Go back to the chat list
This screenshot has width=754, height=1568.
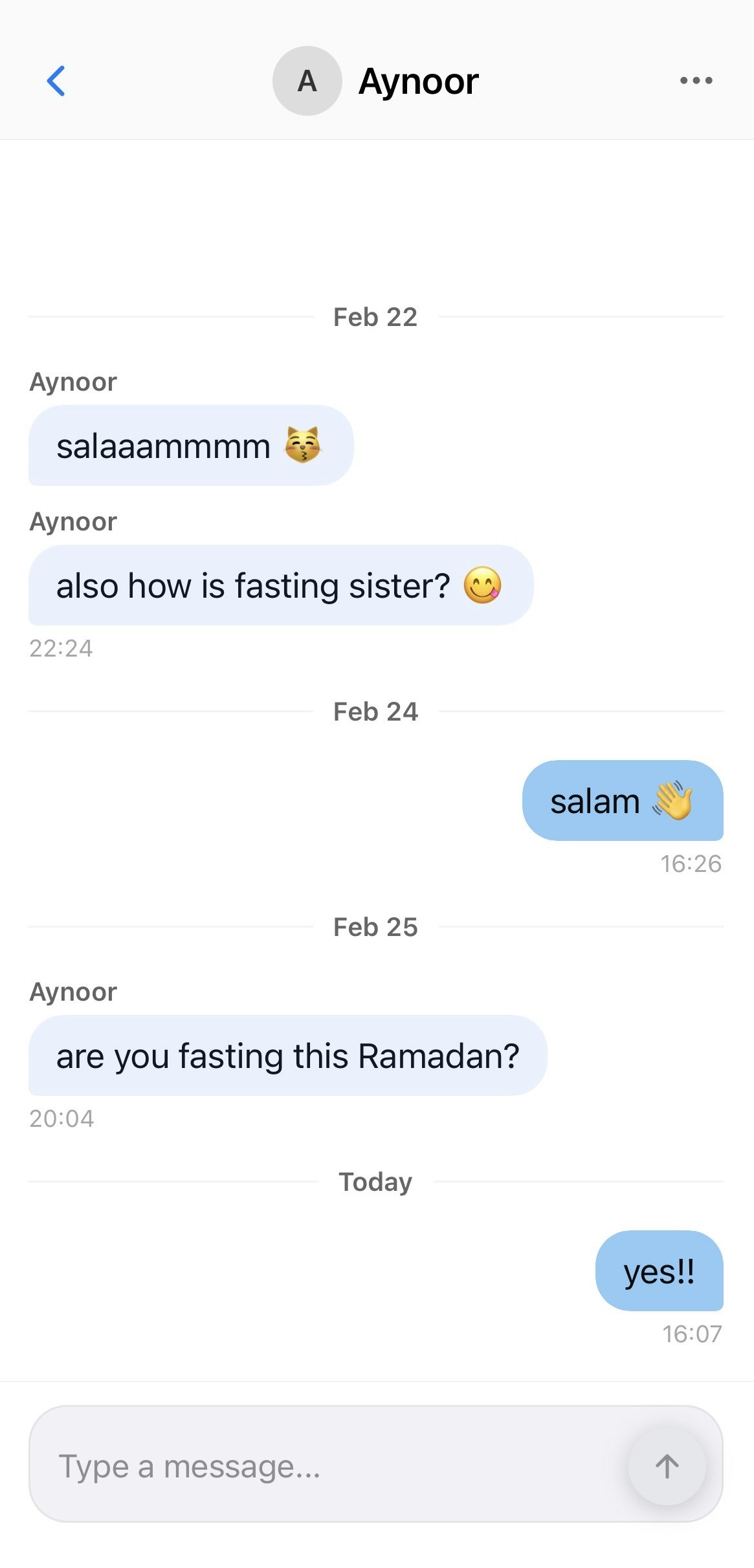(56, 81)
